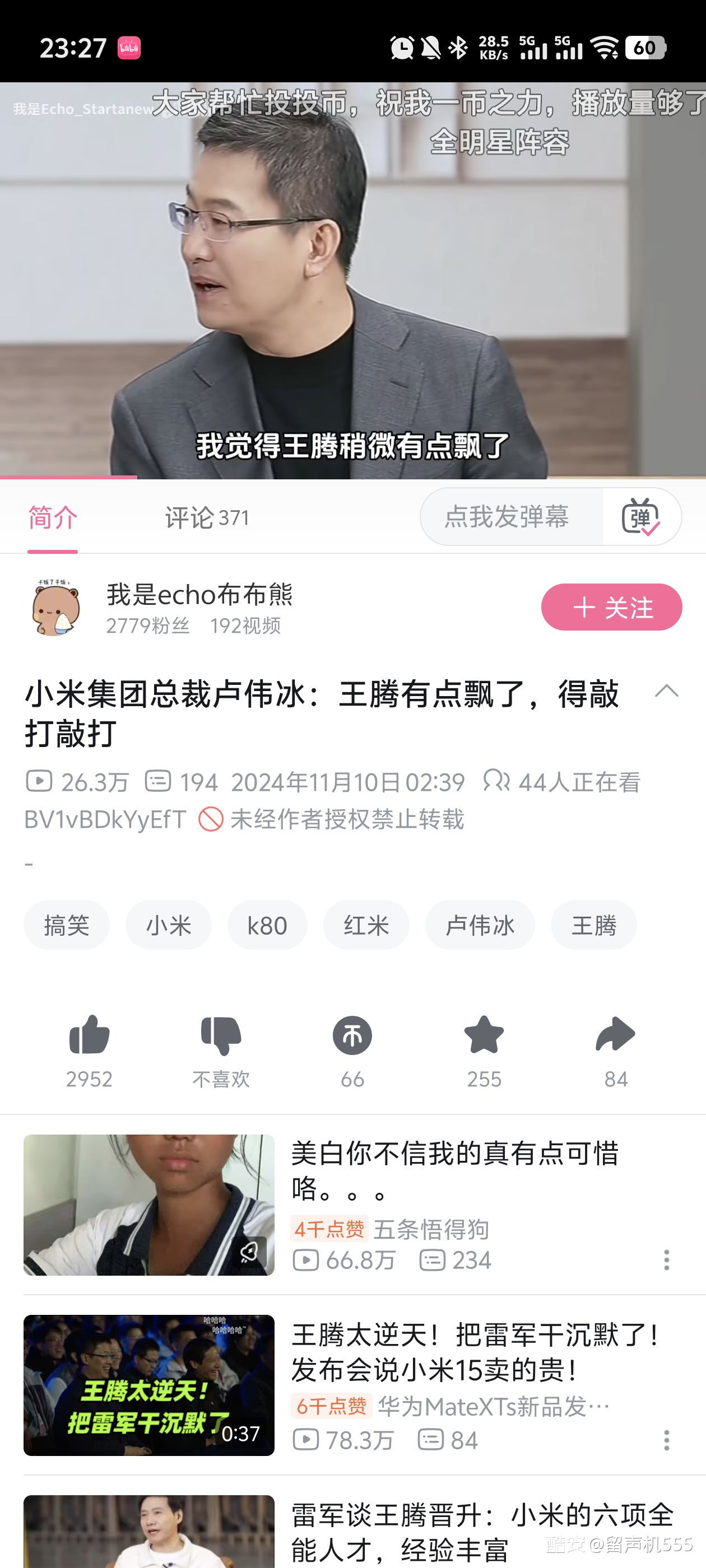Select the 卢伟冰 tag chip
The image size is (706, 1568).
pos(480,925)
